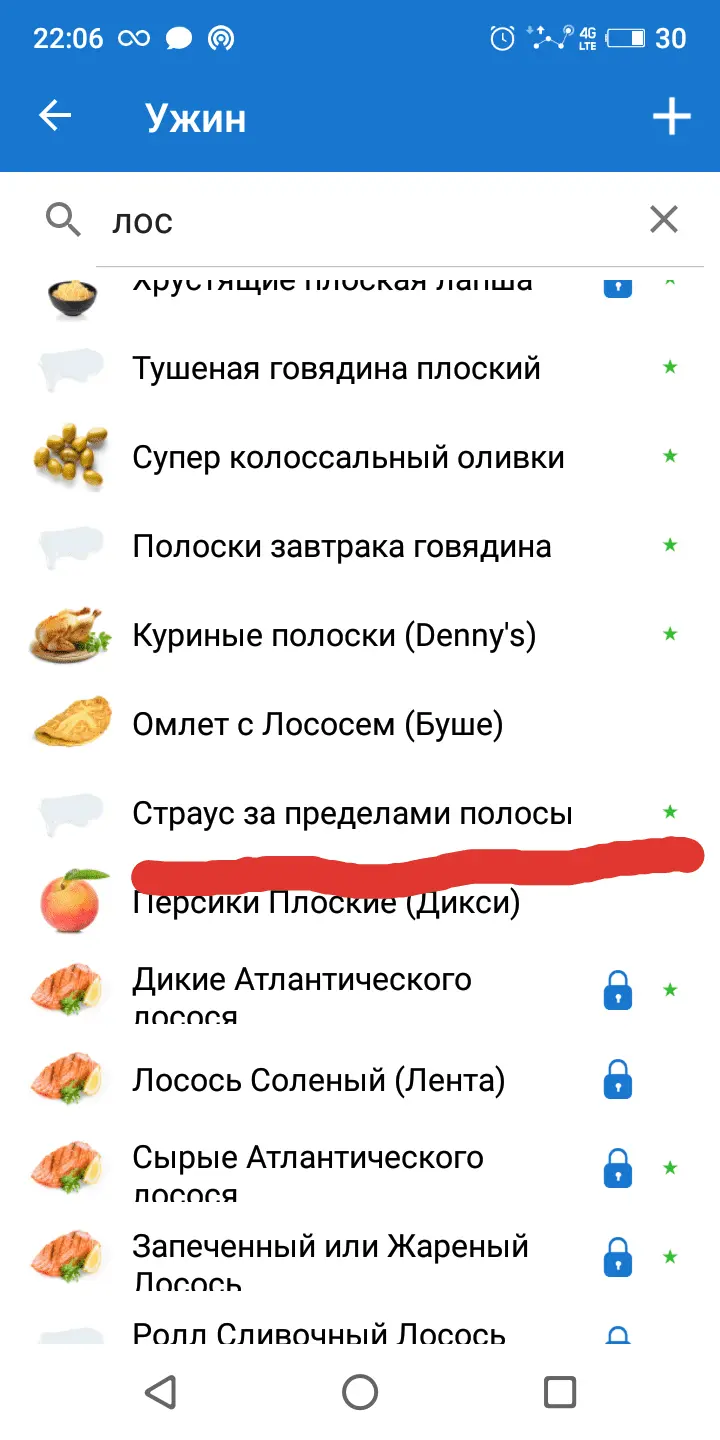Open Куриные полоски (Denny's)
Viewport: 720px width, 1440px height.
(334, 636)
